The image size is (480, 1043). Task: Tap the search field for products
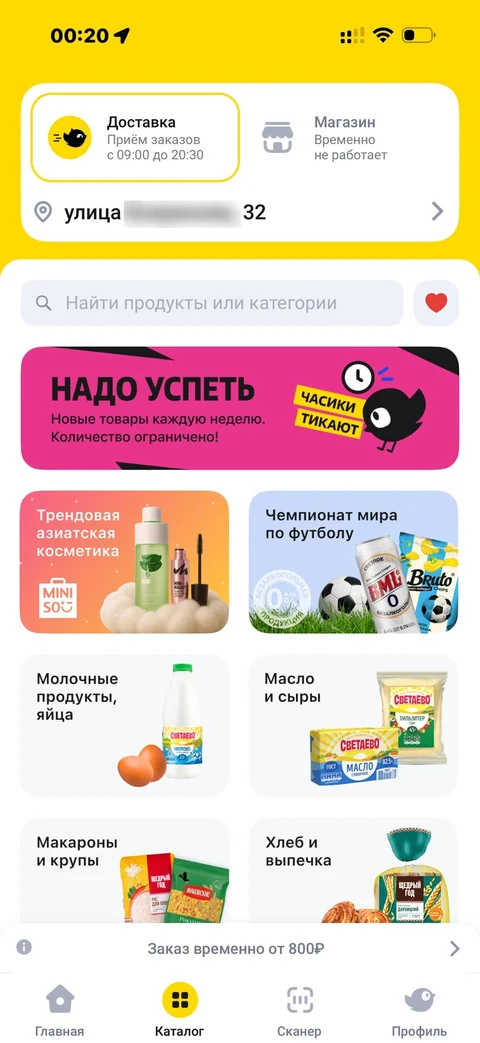(x=212, y=303)
